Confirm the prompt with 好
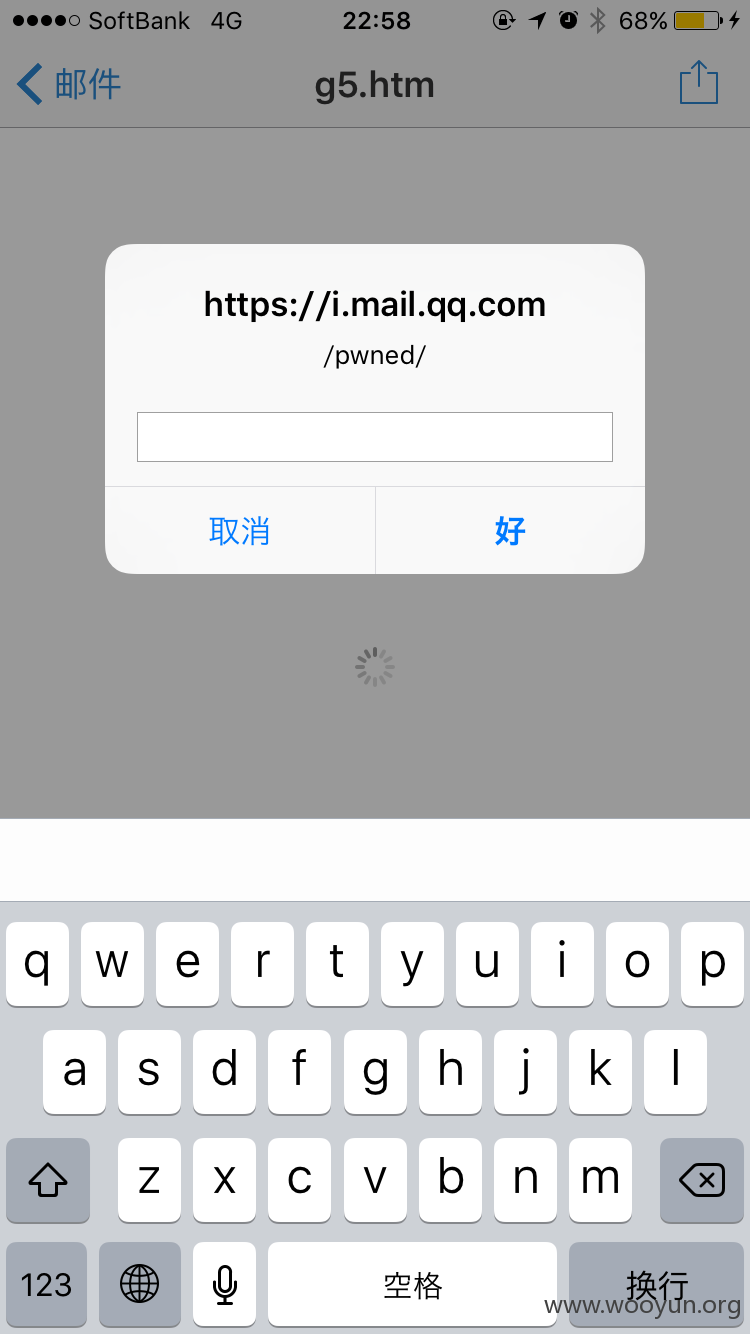 pyautogui.click(x=510, y=531)
